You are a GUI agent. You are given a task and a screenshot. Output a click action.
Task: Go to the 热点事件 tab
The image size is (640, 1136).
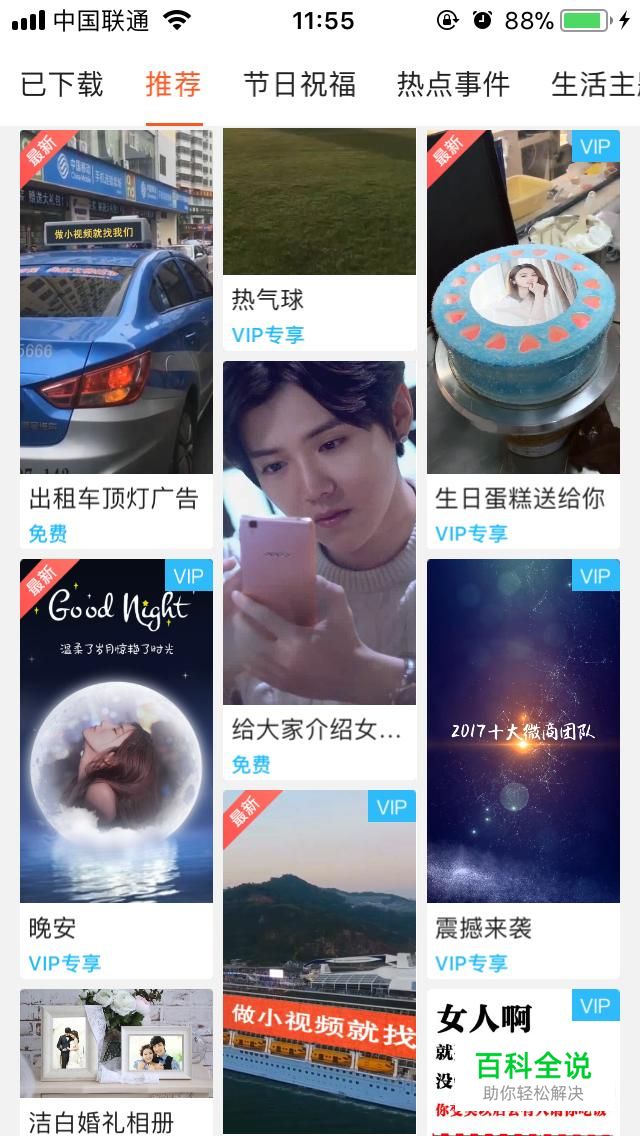coord(453,85)
